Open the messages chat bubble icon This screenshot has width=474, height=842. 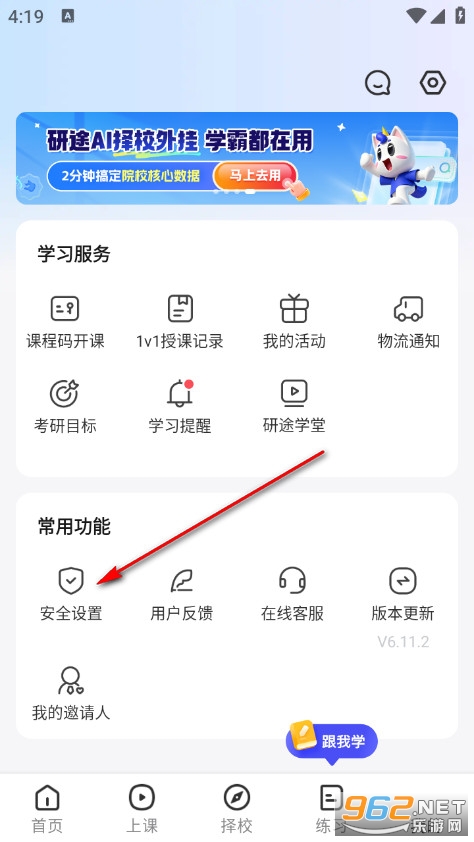(x=377, y=83)
